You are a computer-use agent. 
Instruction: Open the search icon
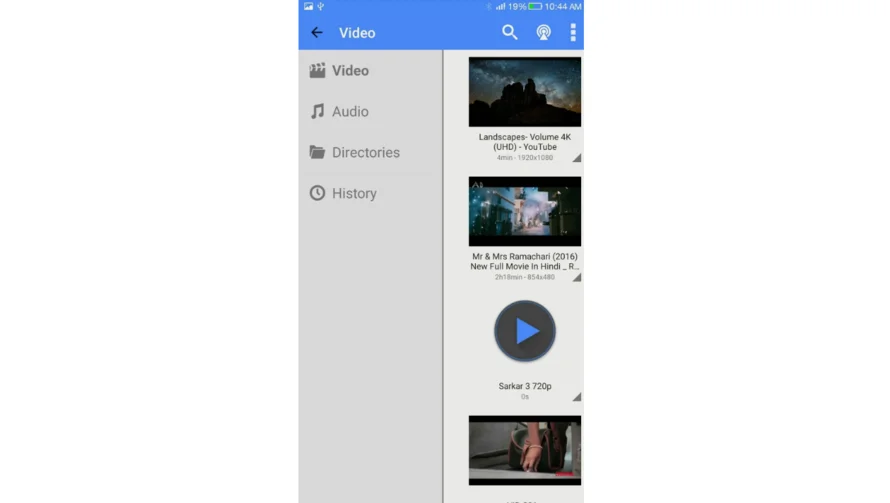[x=510, y=33]
